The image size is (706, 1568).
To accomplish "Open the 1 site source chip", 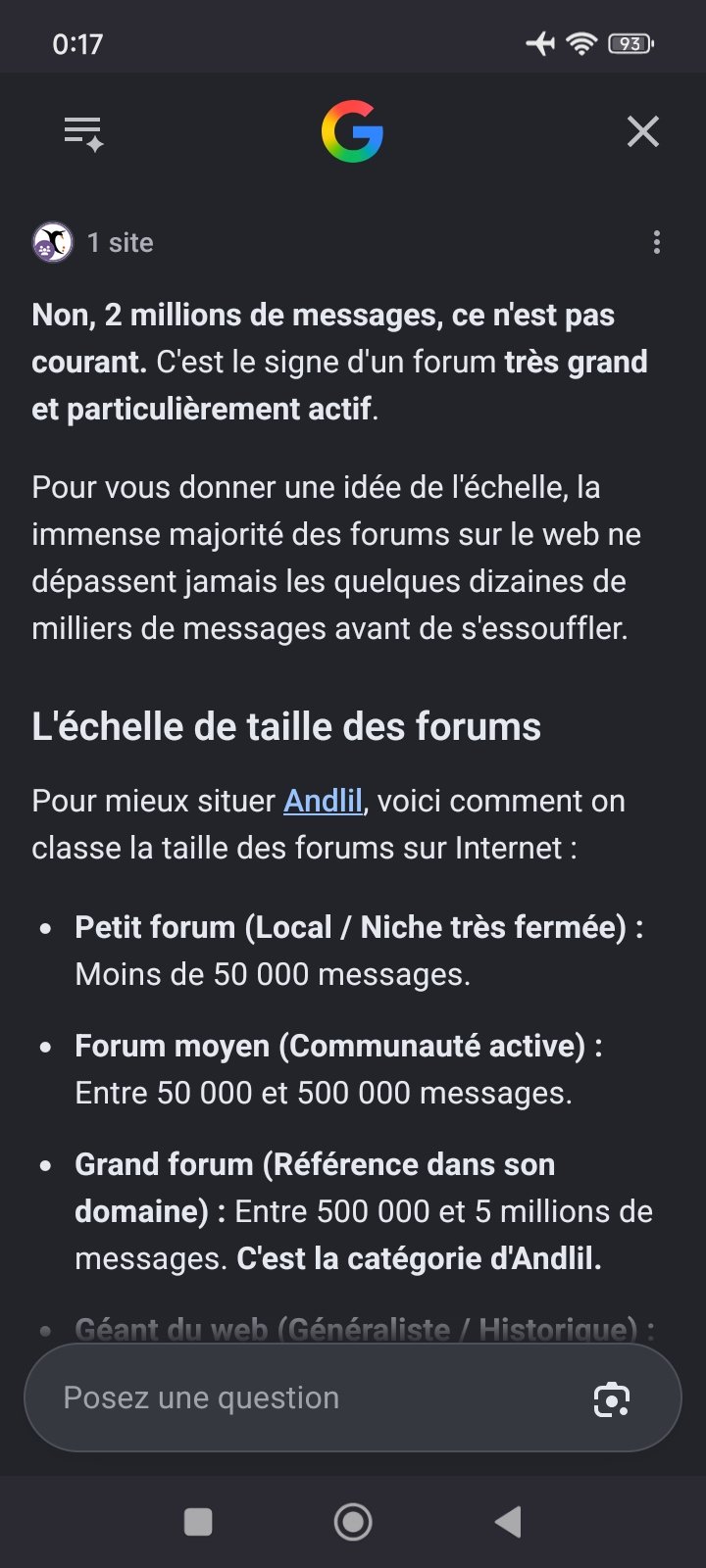I will [x=93, y=242].
